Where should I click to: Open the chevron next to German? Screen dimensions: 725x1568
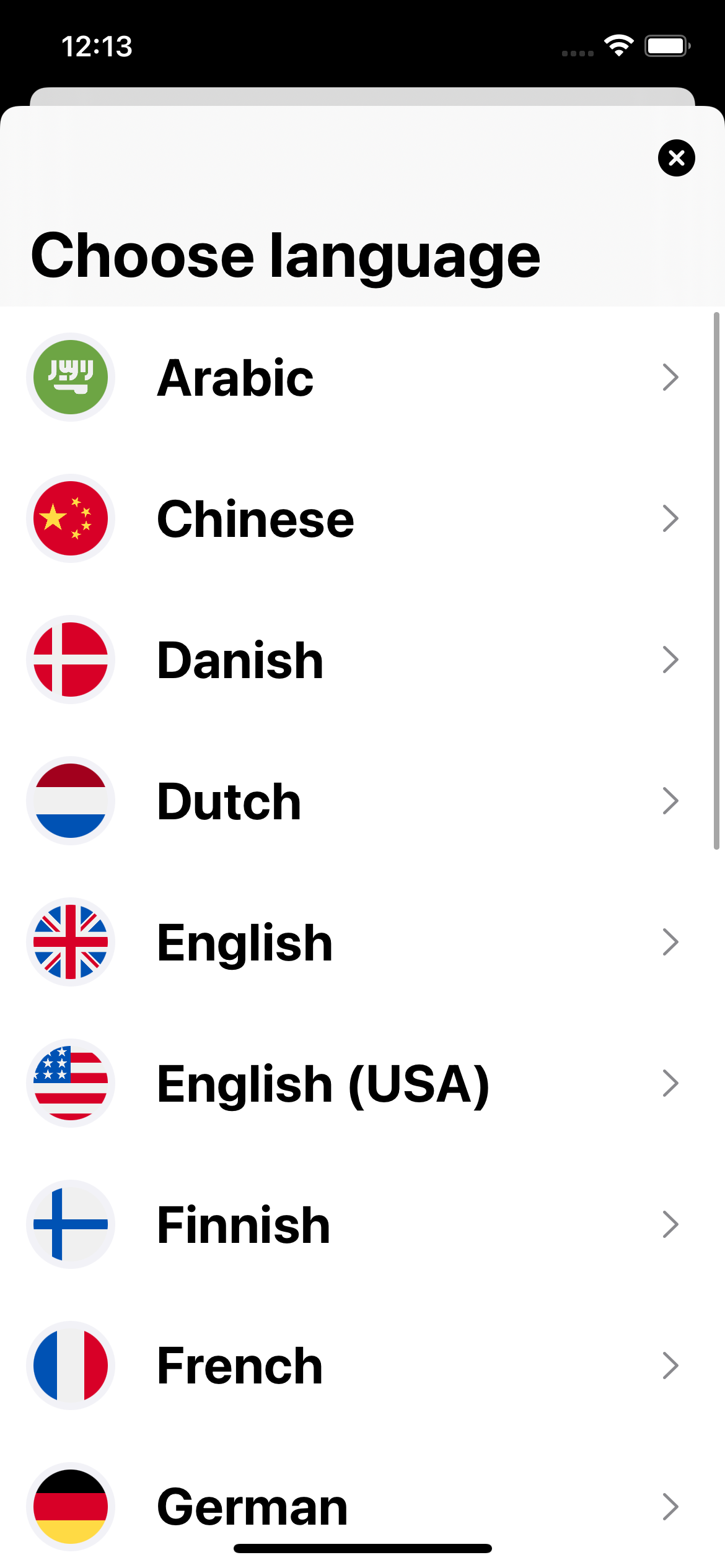coord(671,1507)
